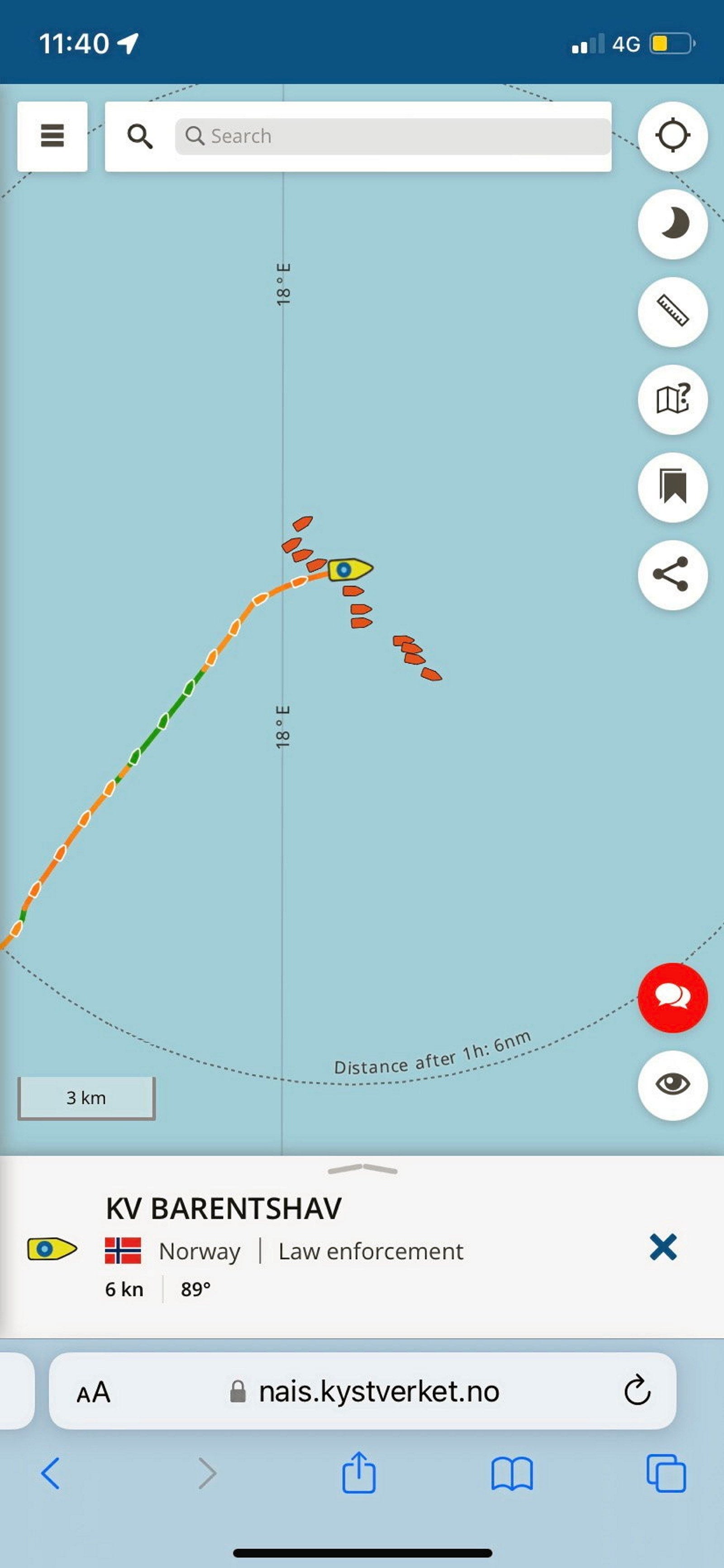Viewport: 724px width, 1568px height.
Task: Open Safari text size options
Action: [x=93, y=1392]
